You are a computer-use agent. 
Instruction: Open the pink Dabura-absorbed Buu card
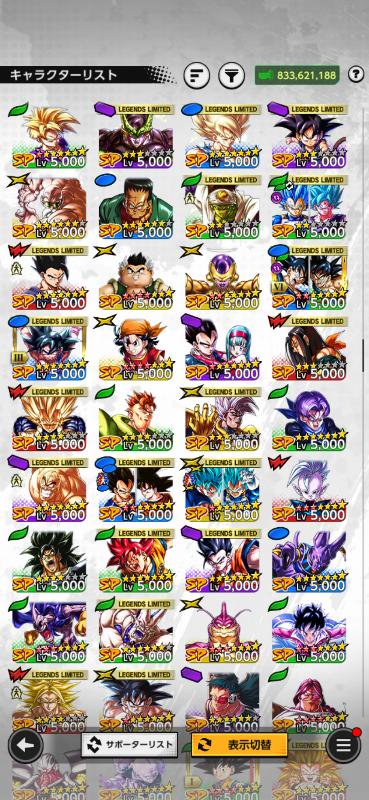click(223, 631)
